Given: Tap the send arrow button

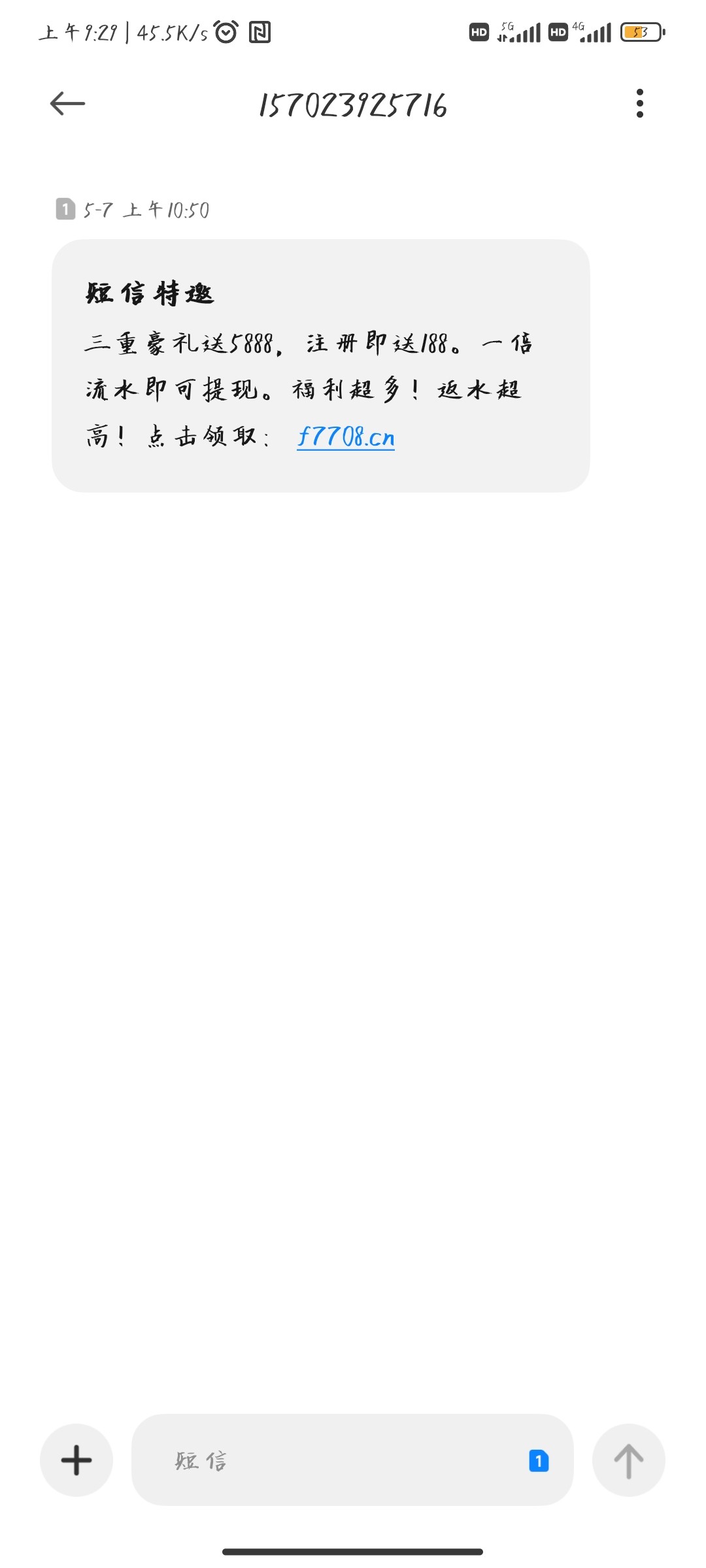Looking at the screenshot, I should click(628, 1460).
